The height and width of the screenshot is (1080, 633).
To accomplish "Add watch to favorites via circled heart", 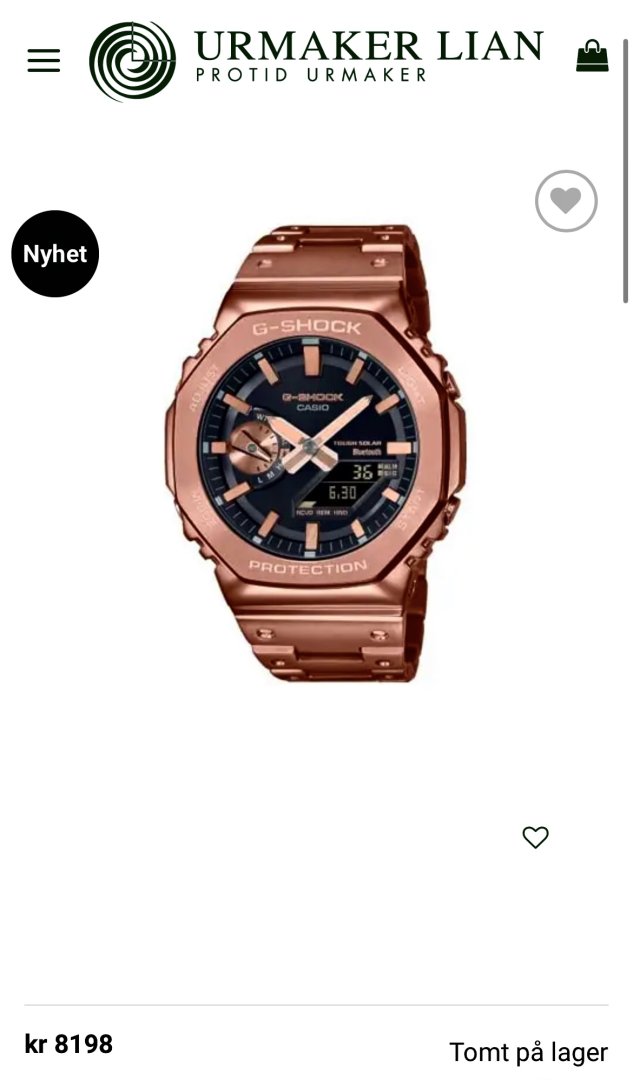I will click(x=566, y=201).
